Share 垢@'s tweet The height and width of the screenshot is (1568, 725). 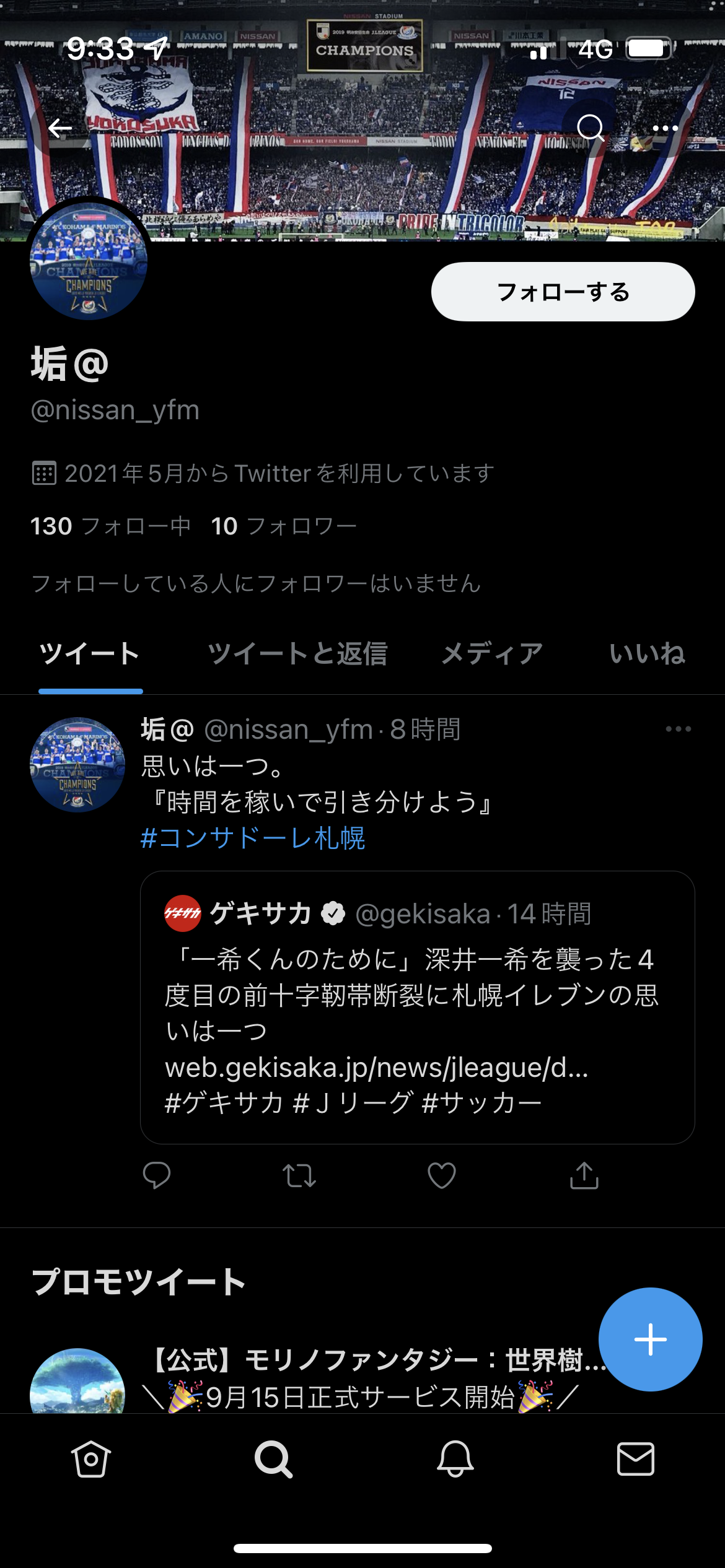point(584,1175)
